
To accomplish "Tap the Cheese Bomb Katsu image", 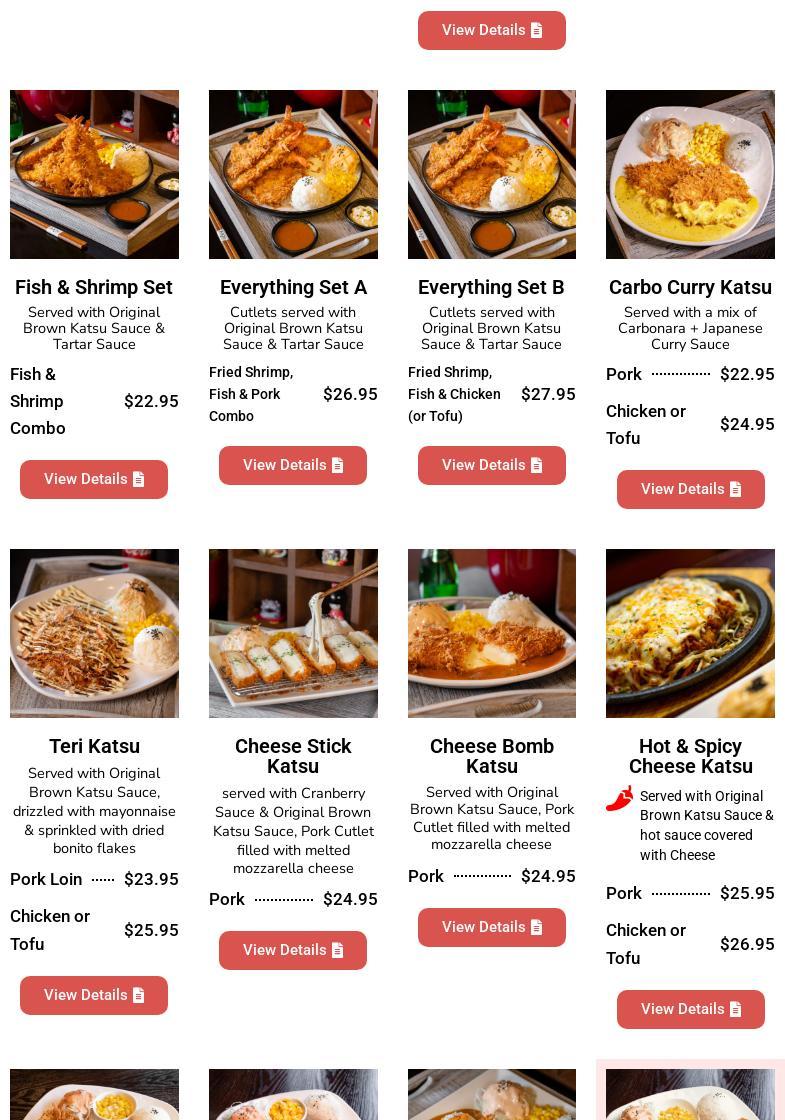I will (x=491, y=633).
